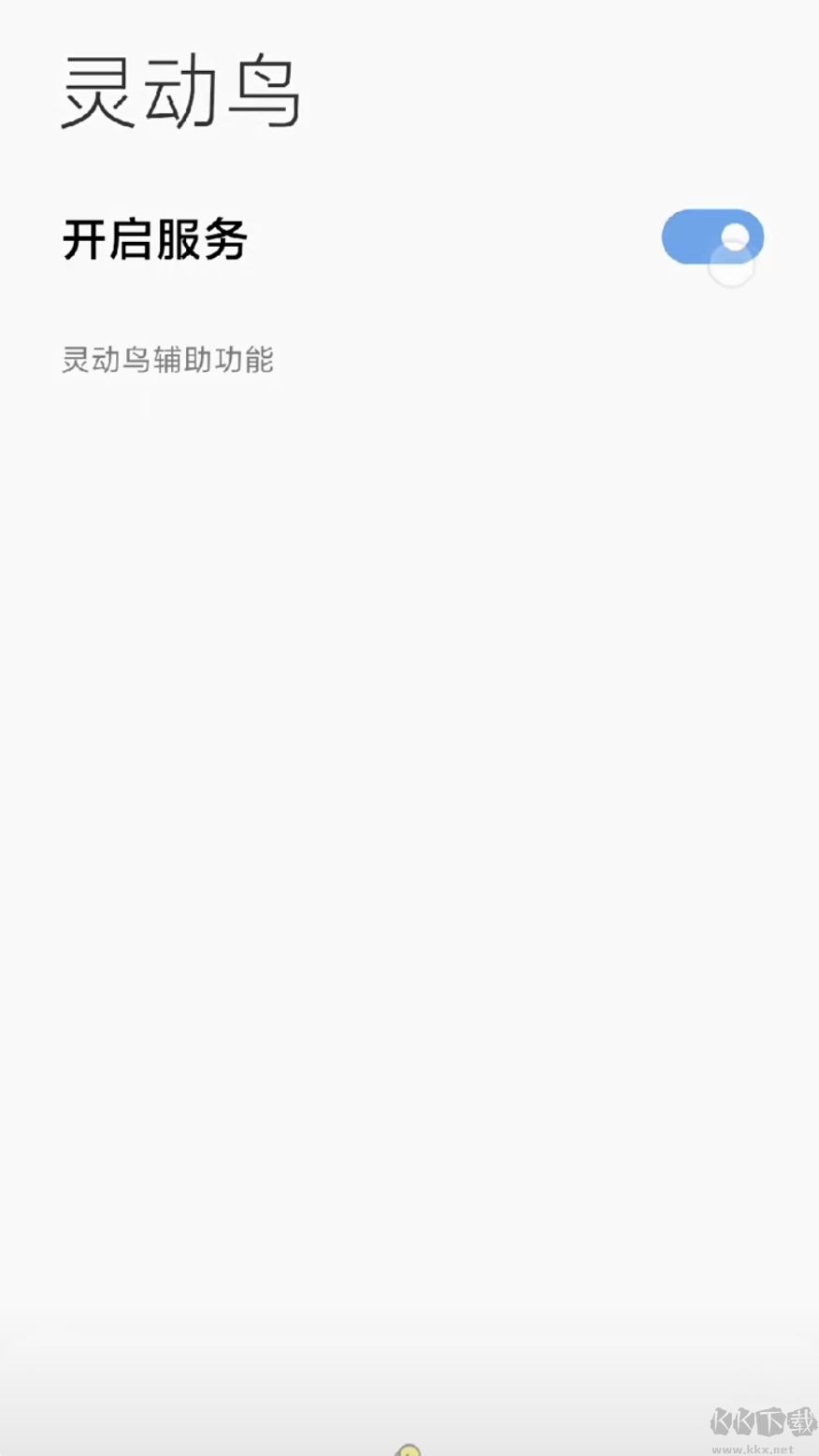Tap the title to collapse the header

tap(180, 89)
